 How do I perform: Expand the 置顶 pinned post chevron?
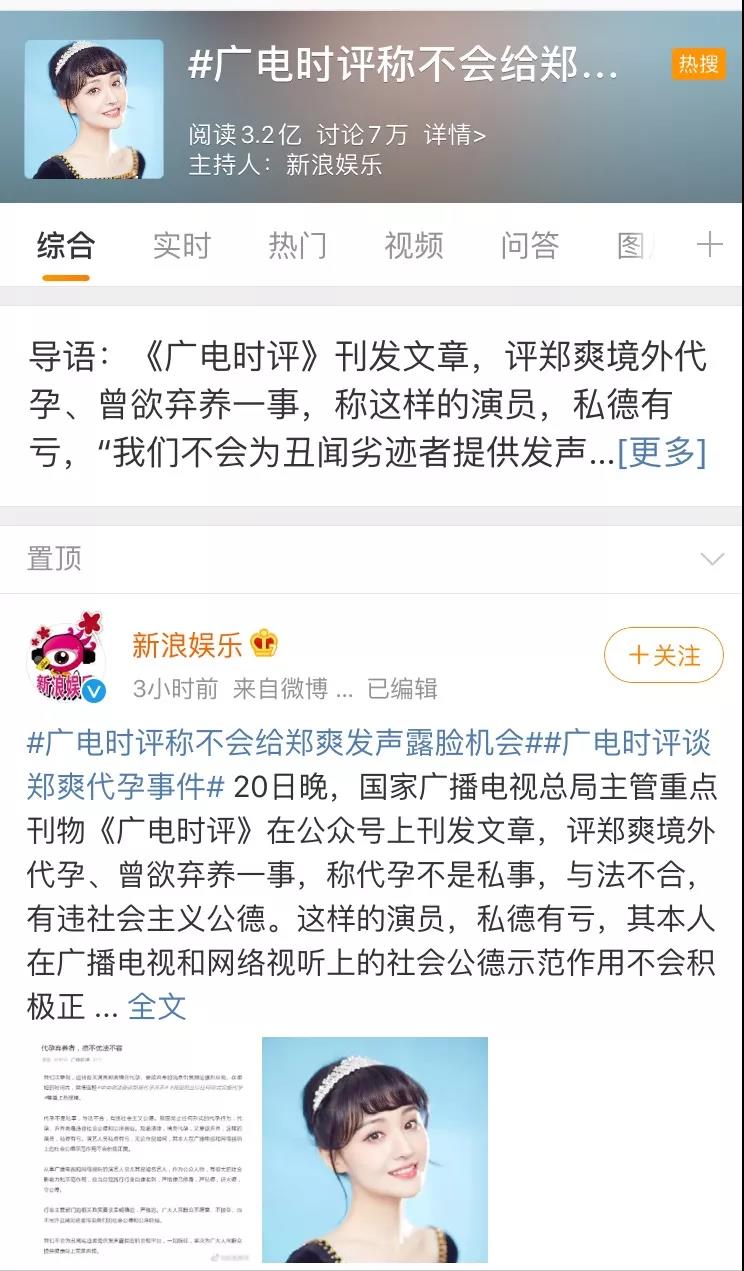point(711,560)
